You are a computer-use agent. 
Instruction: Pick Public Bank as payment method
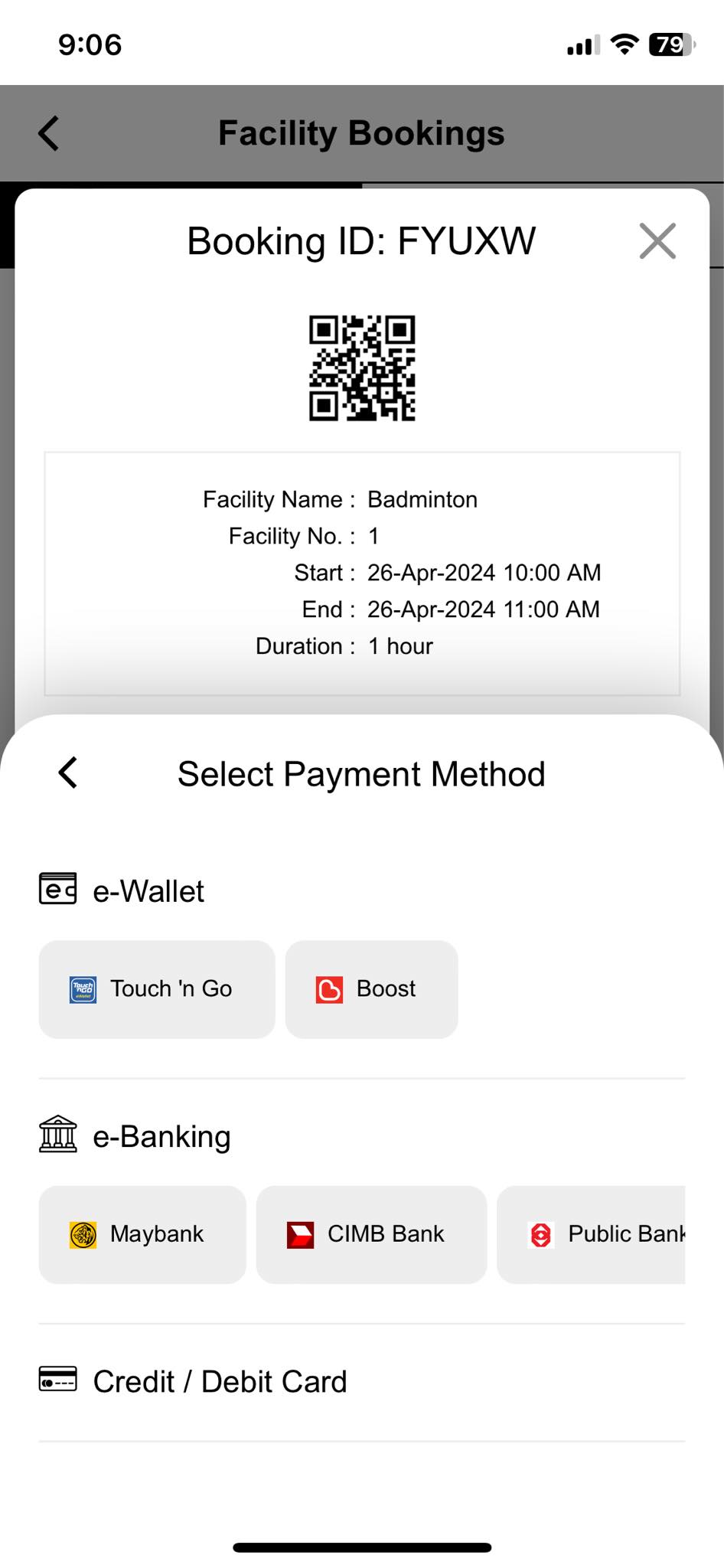(605, 1233)
